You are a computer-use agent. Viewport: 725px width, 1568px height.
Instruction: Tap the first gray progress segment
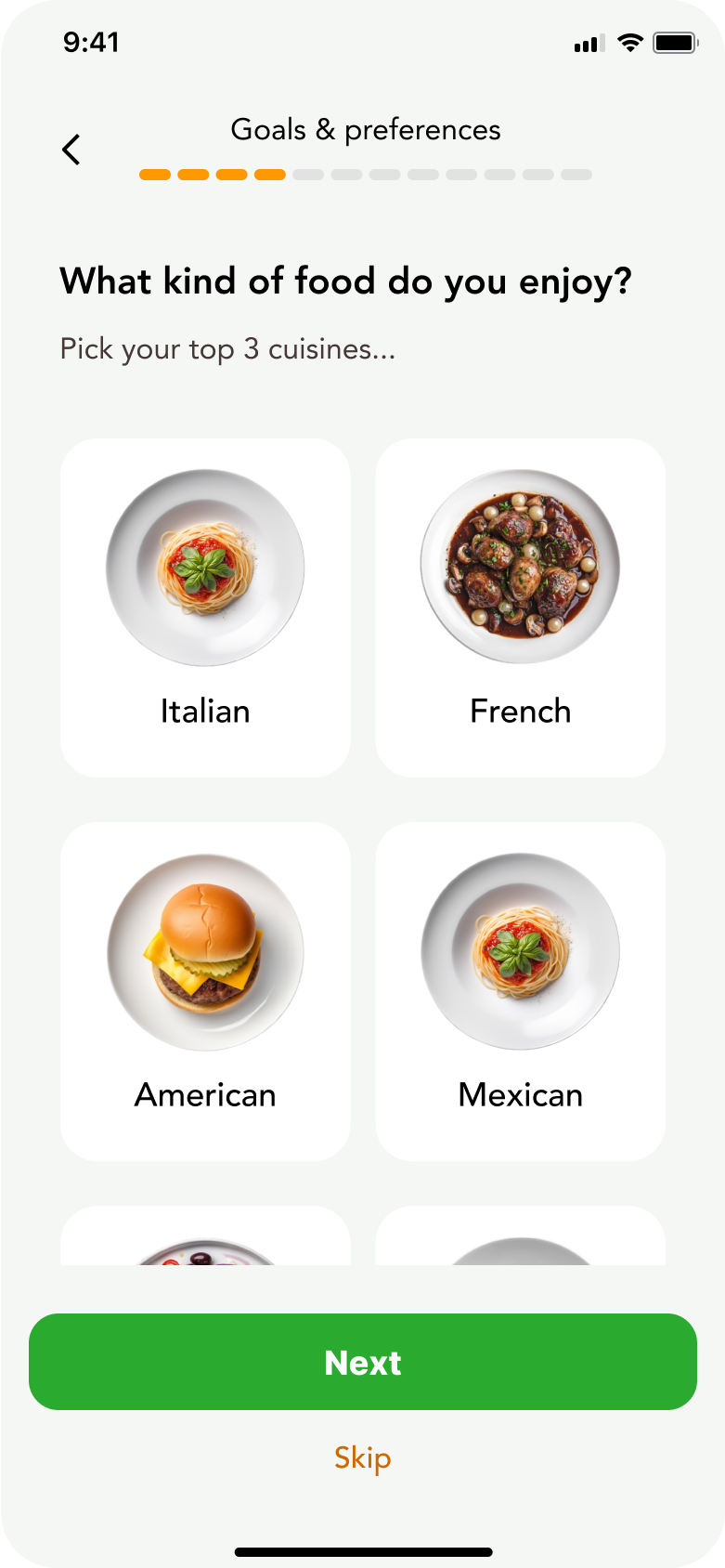point(307,174)
